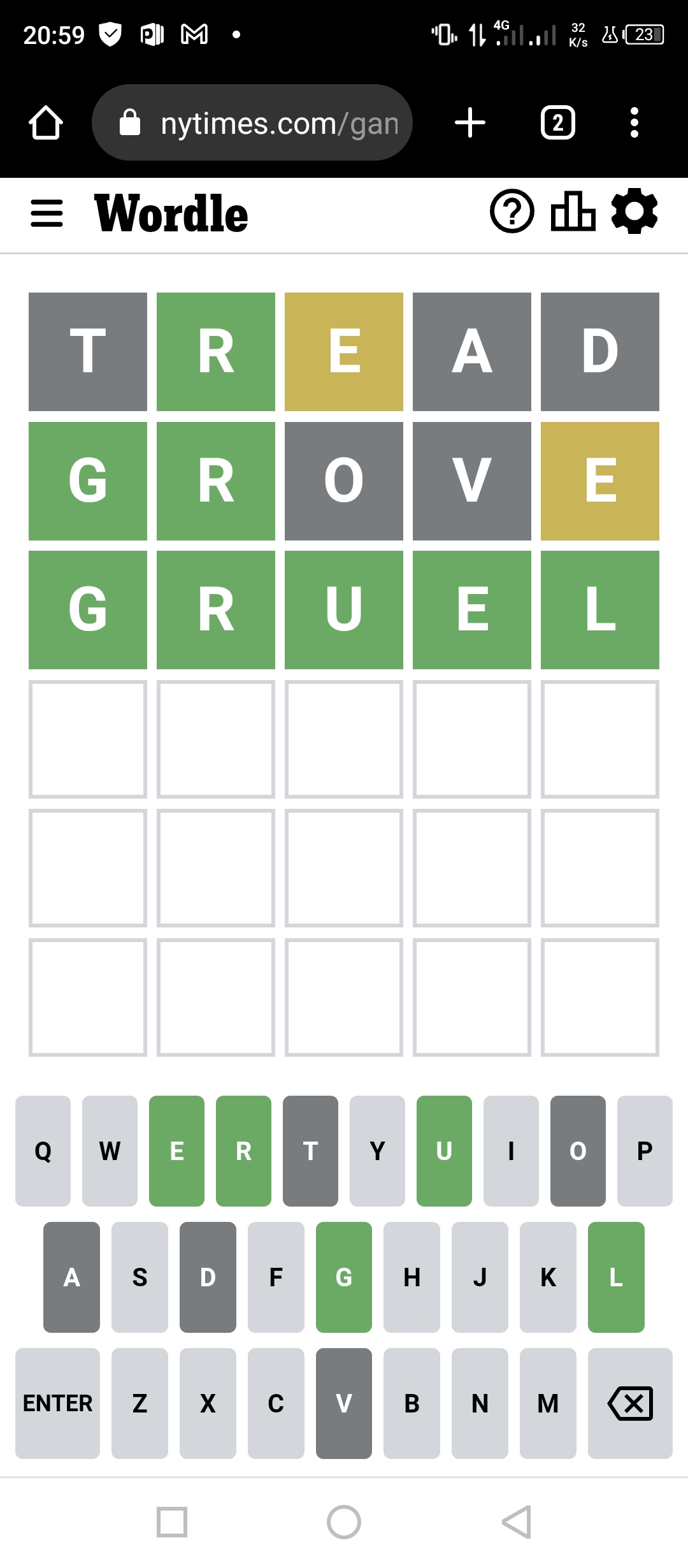The image size is (688, 1568).
Task: Tap the S key
Action: [x=140, y=1277]
